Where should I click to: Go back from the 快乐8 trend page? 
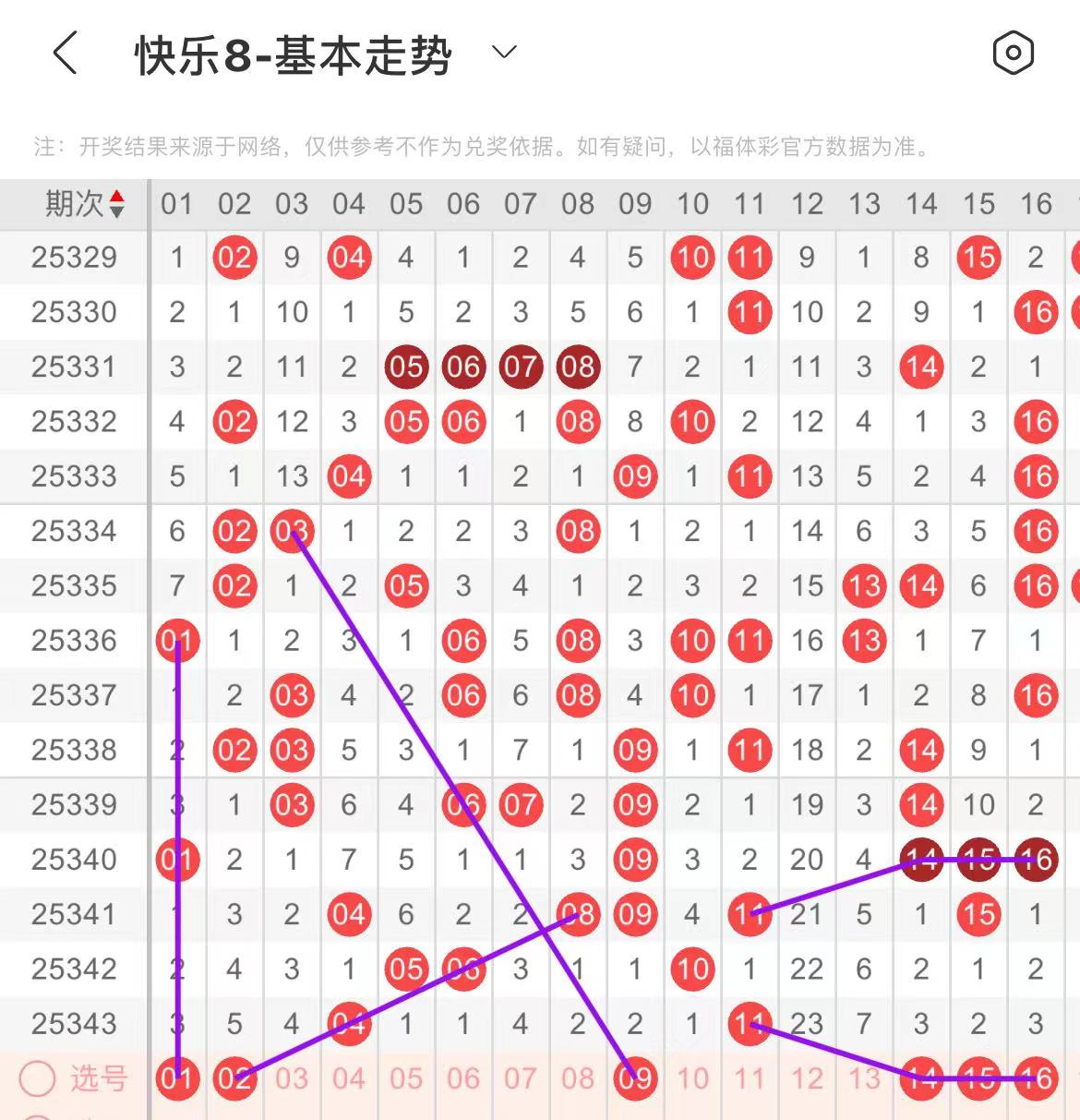(65, 53)
